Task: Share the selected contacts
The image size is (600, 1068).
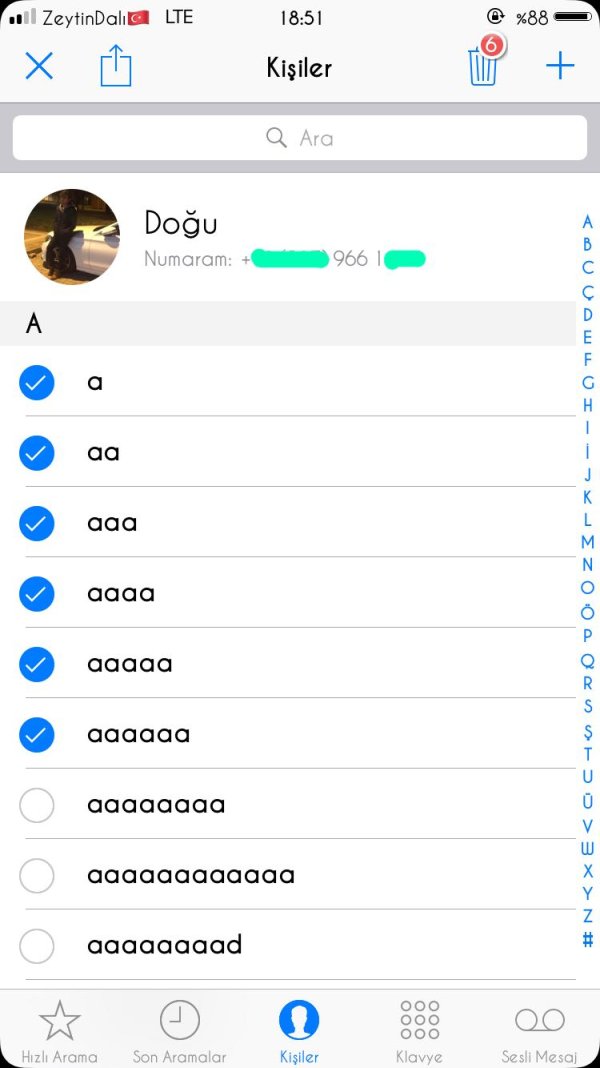Action: (116, 67)
